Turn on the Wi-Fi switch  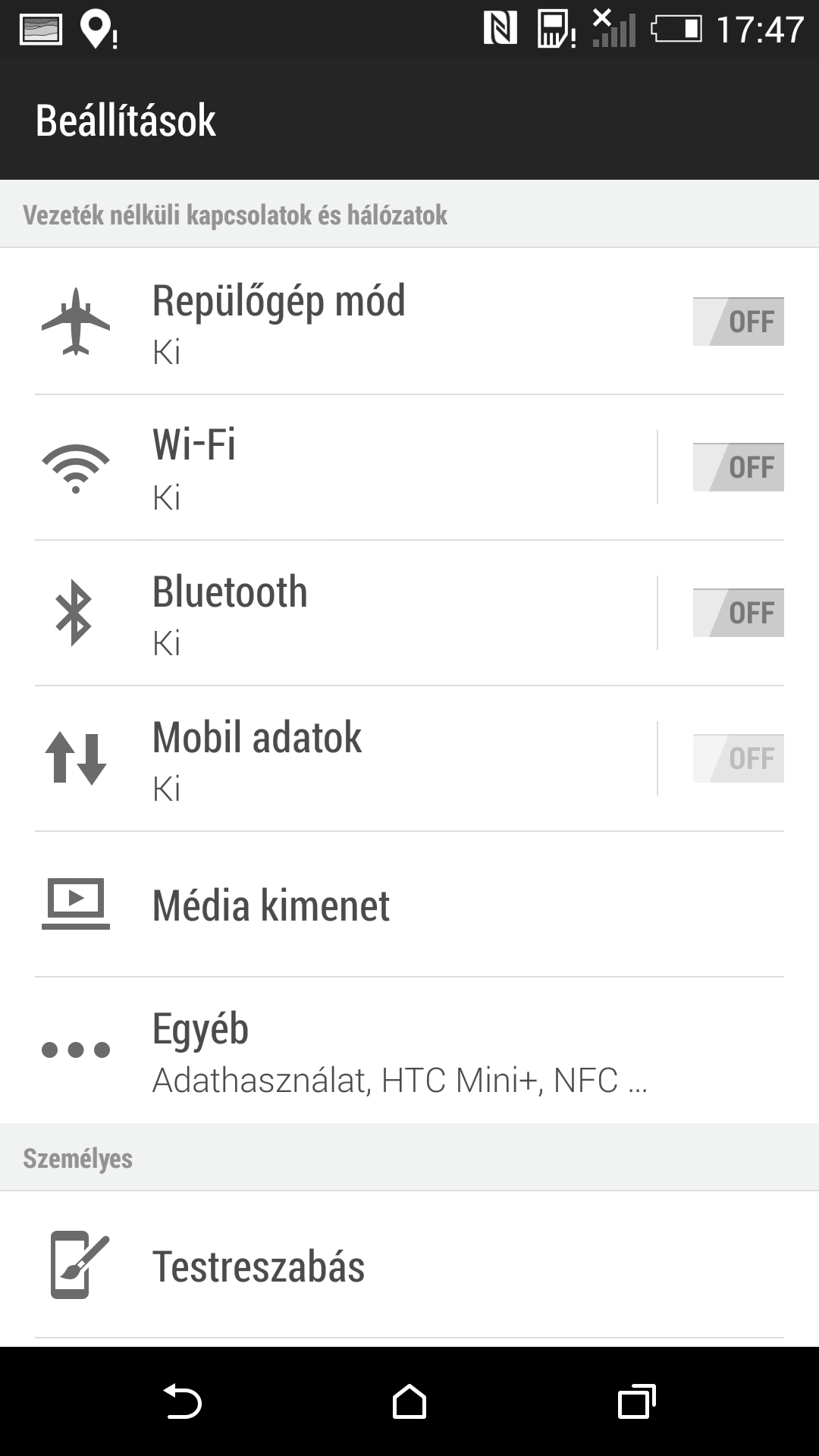(x=738, y=467)
